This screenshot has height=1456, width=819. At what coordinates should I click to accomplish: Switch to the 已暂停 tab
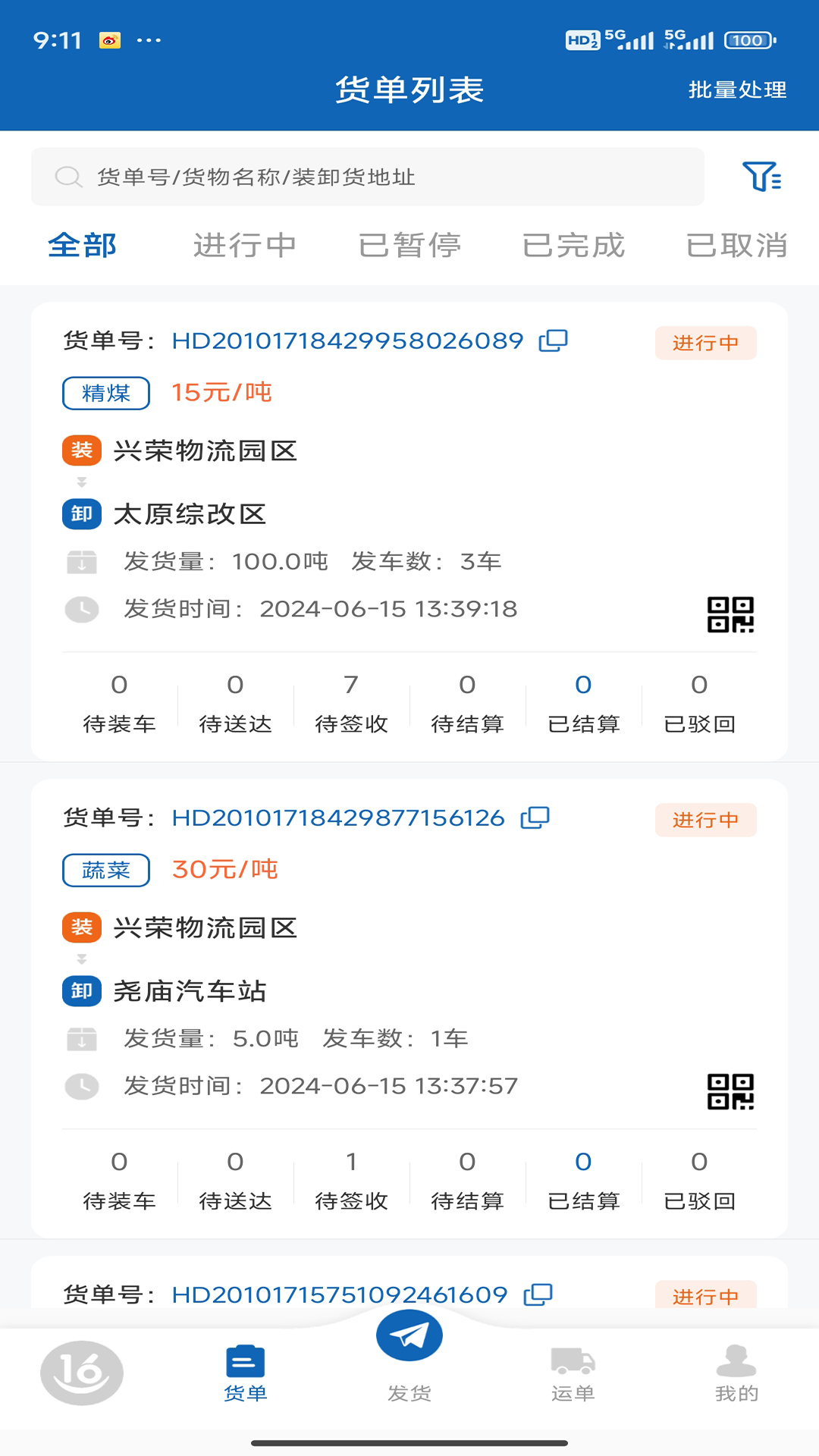point(409,246)
